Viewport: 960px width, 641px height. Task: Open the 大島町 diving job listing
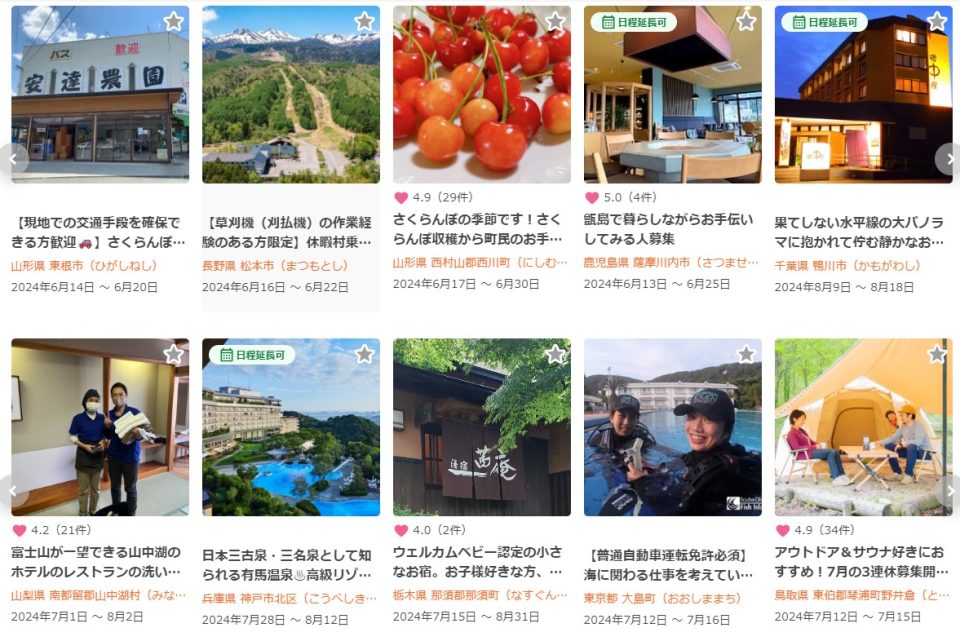point(672,564)
